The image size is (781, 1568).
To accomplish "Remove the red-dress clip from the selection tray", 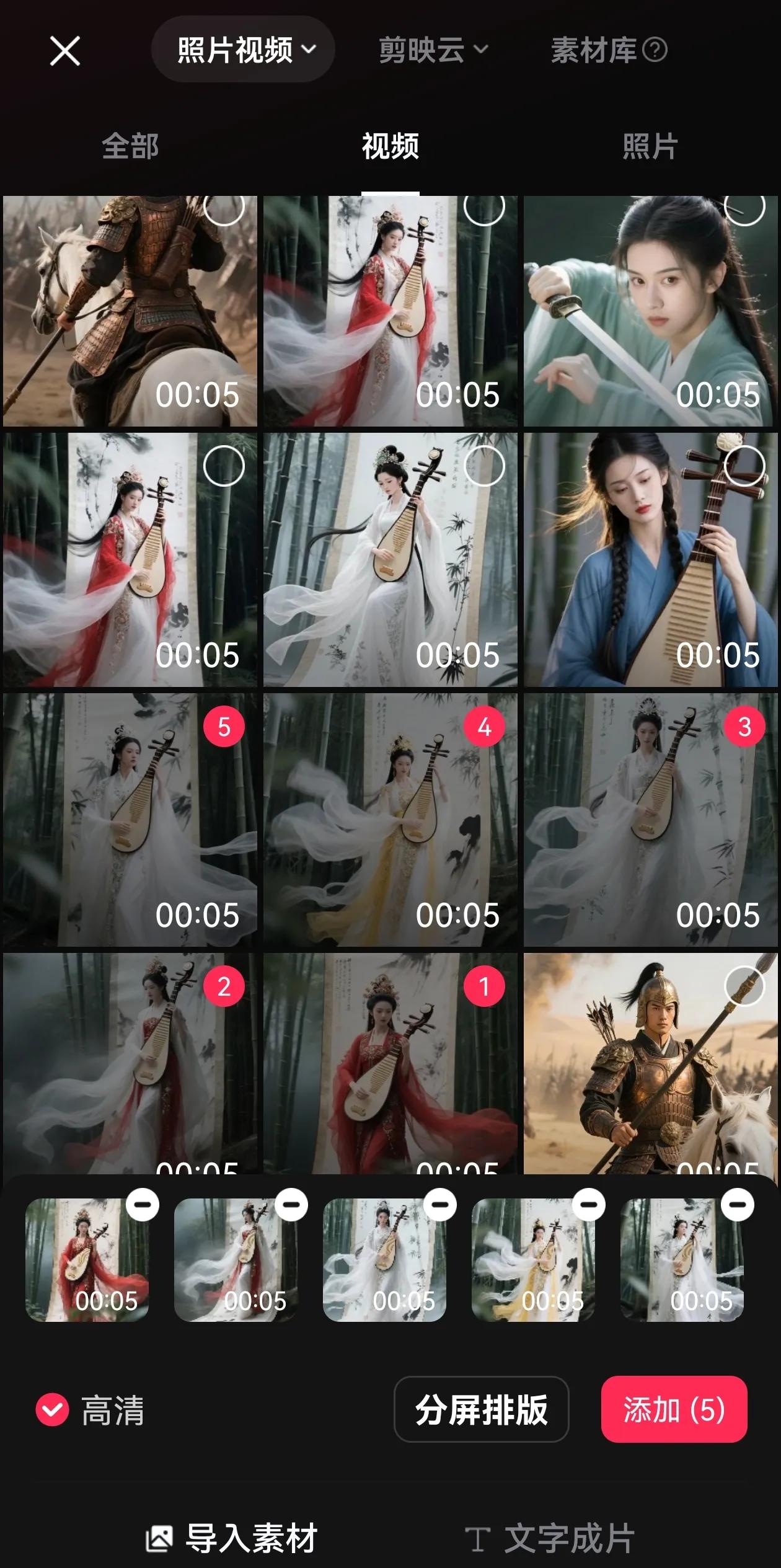I will [143, 1204].
